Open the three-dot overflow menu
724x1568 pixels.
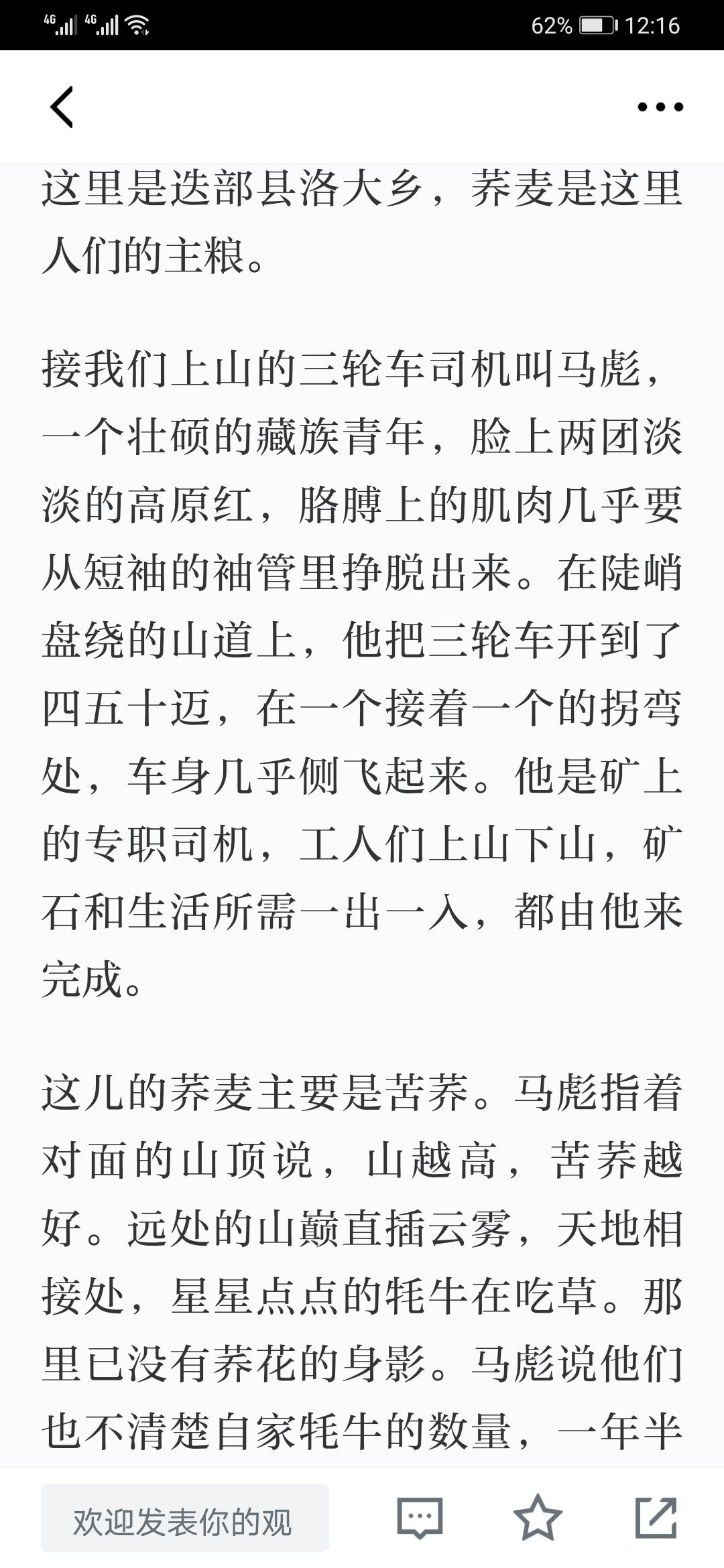click(x=660, y=107)
